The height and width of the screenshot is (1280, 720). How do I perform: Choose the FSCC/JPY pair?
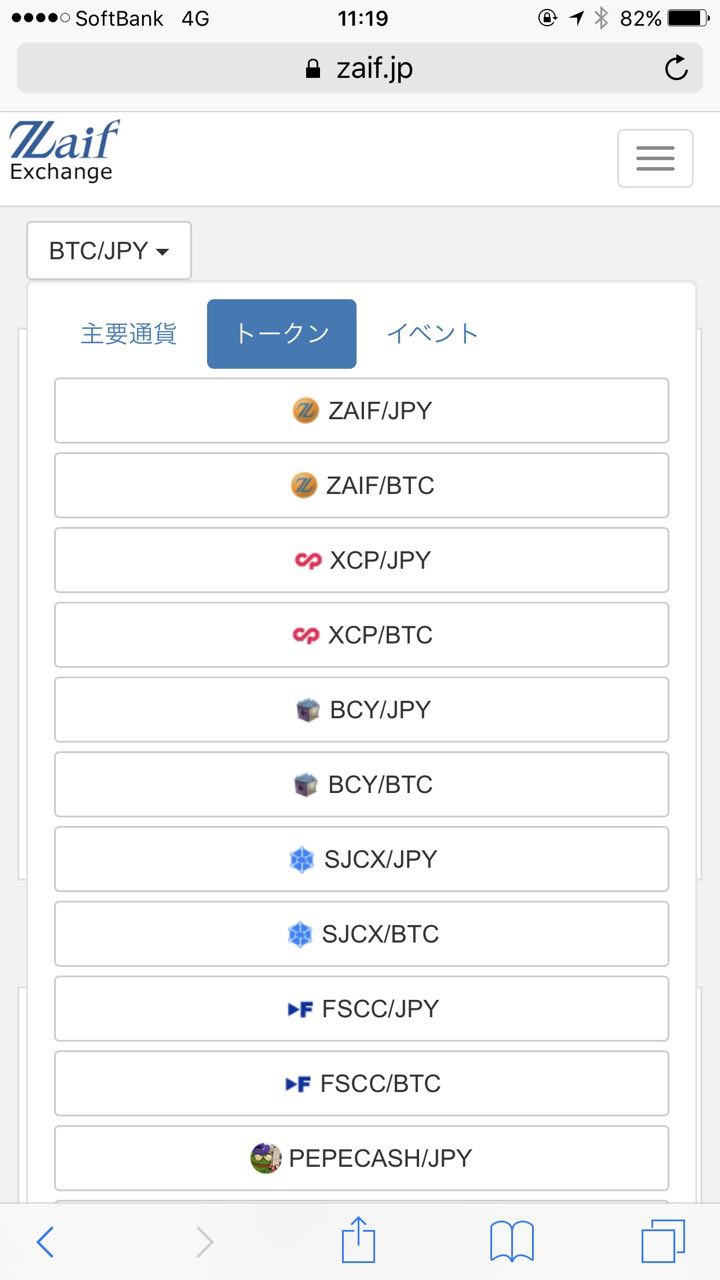[x=361, y=1008]
